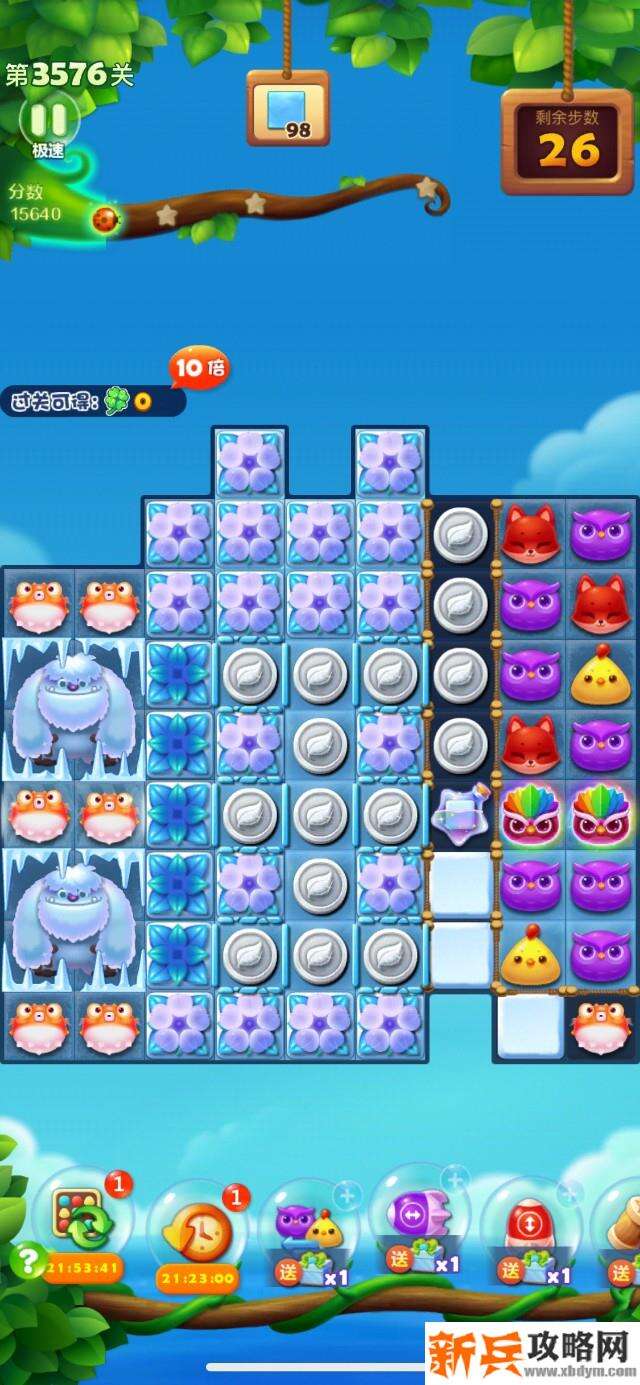Use the owl-and-chick swap booster

click(309, 1225)
